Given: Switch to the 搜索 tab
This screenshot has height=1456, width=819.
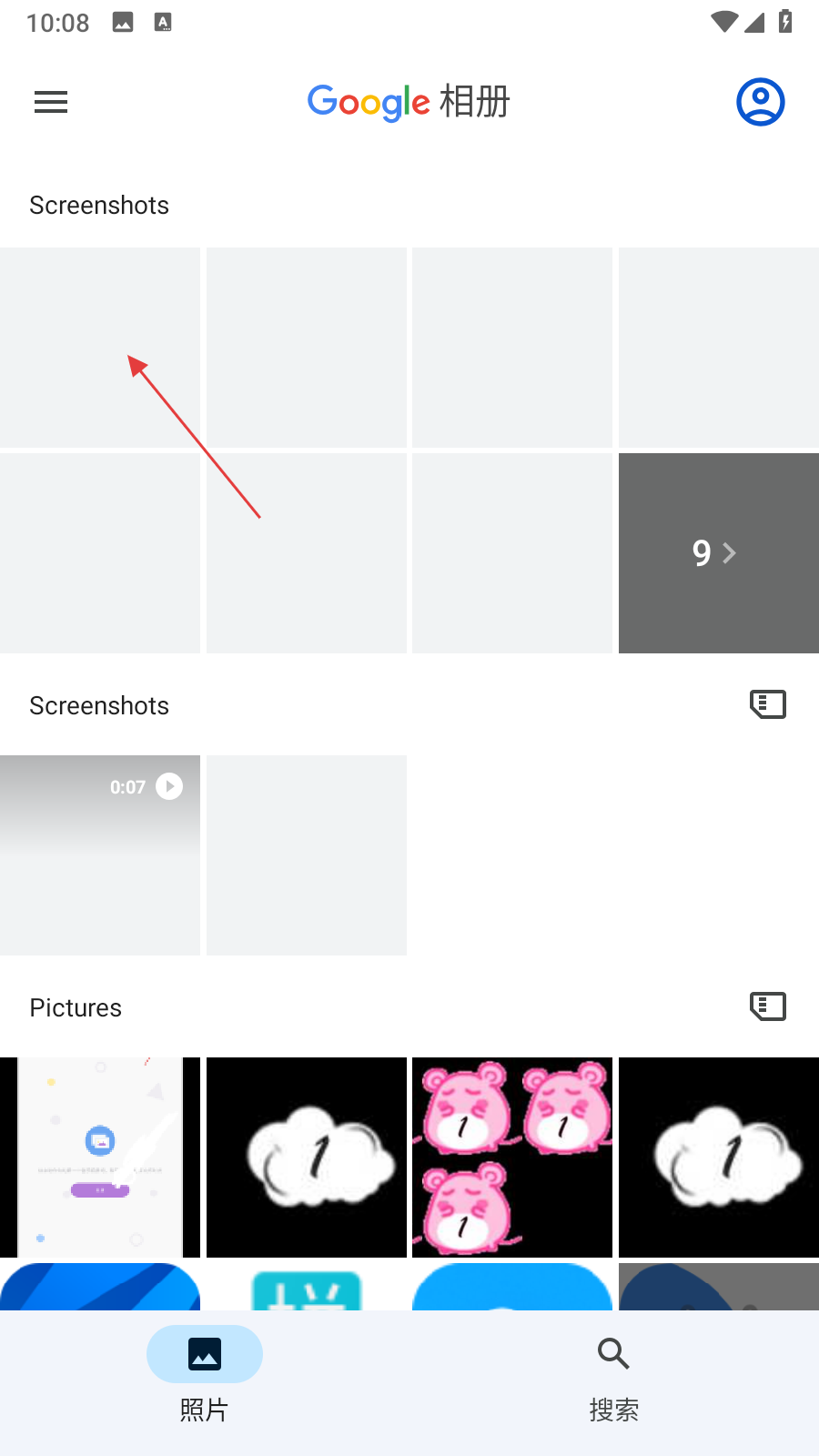Looking at the screenshot, I should (613, 1376).
